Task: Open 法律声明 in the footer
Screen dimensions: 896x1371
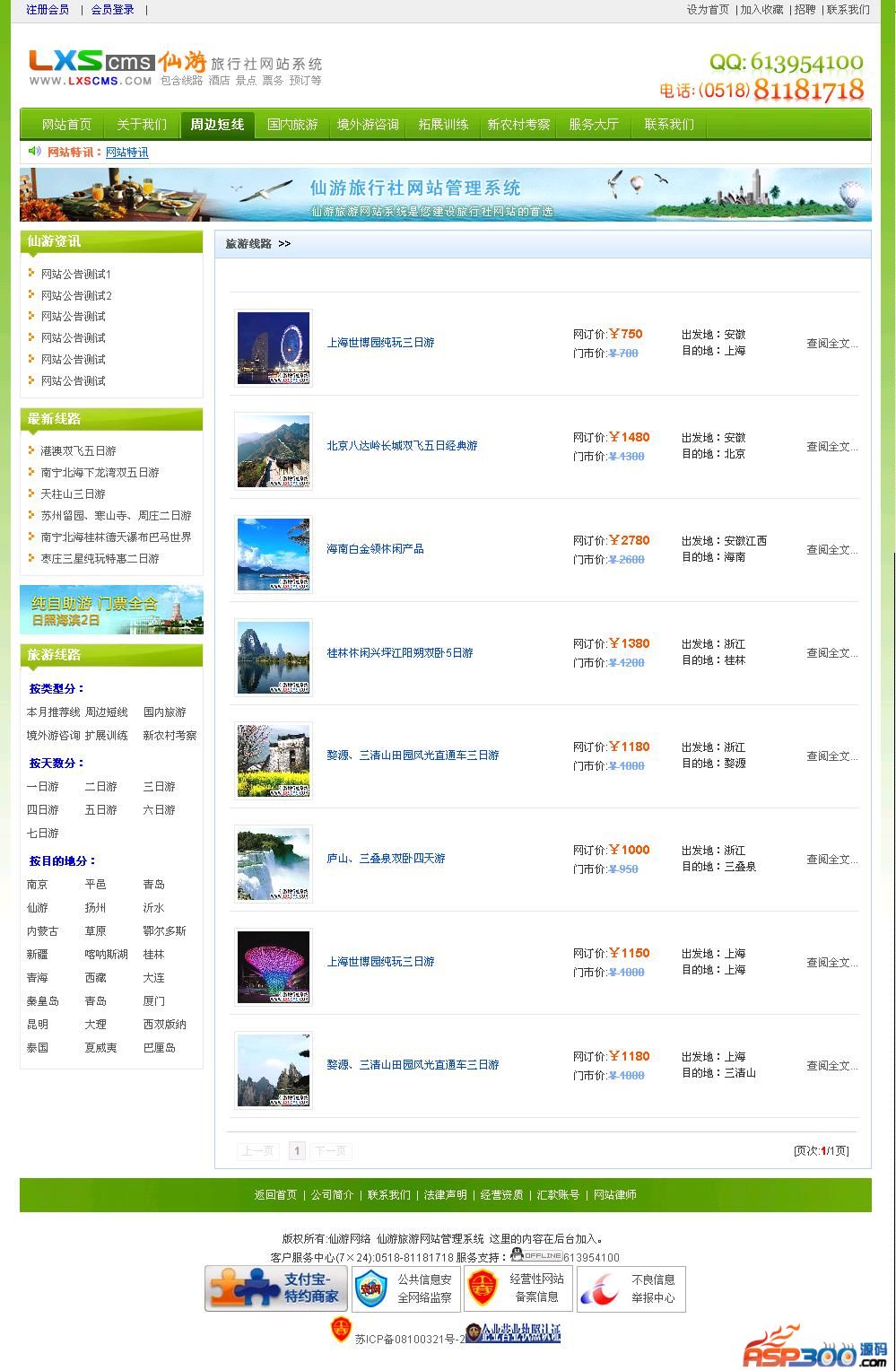Action: (446, 1195)
